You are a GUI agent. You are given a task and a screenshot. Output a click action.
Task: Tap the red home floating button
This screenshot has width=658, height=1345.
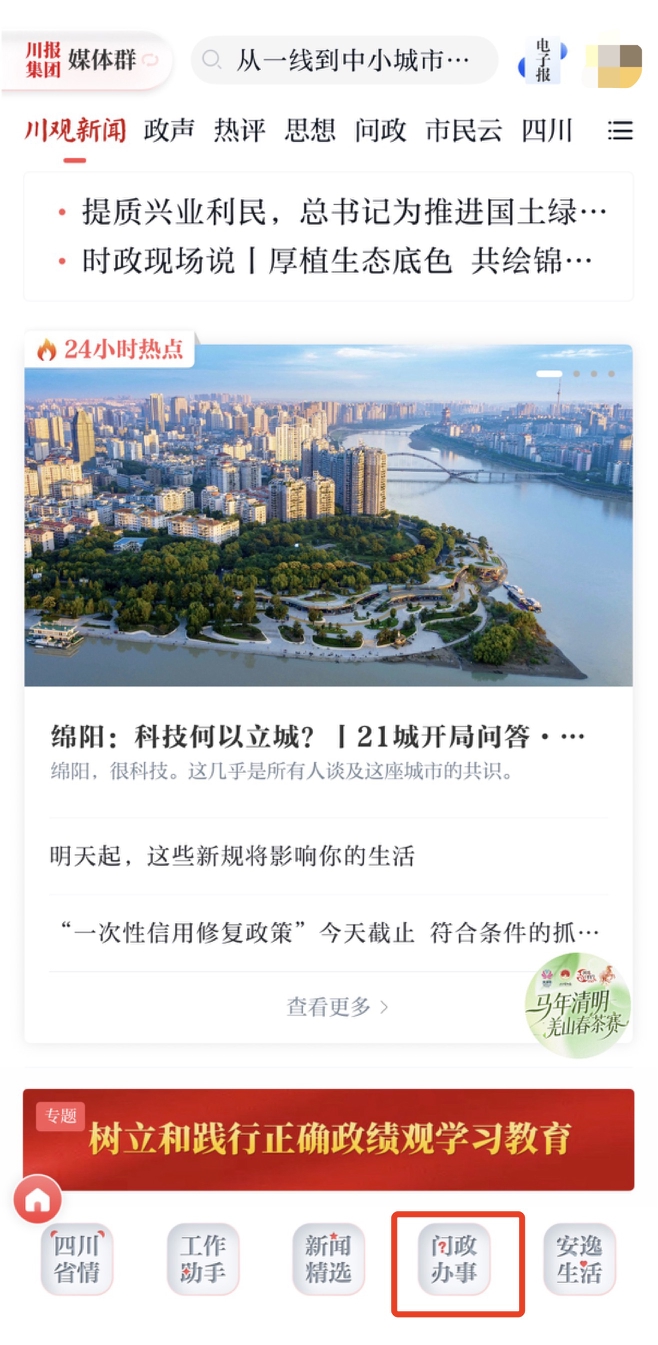click(38, 1201)
